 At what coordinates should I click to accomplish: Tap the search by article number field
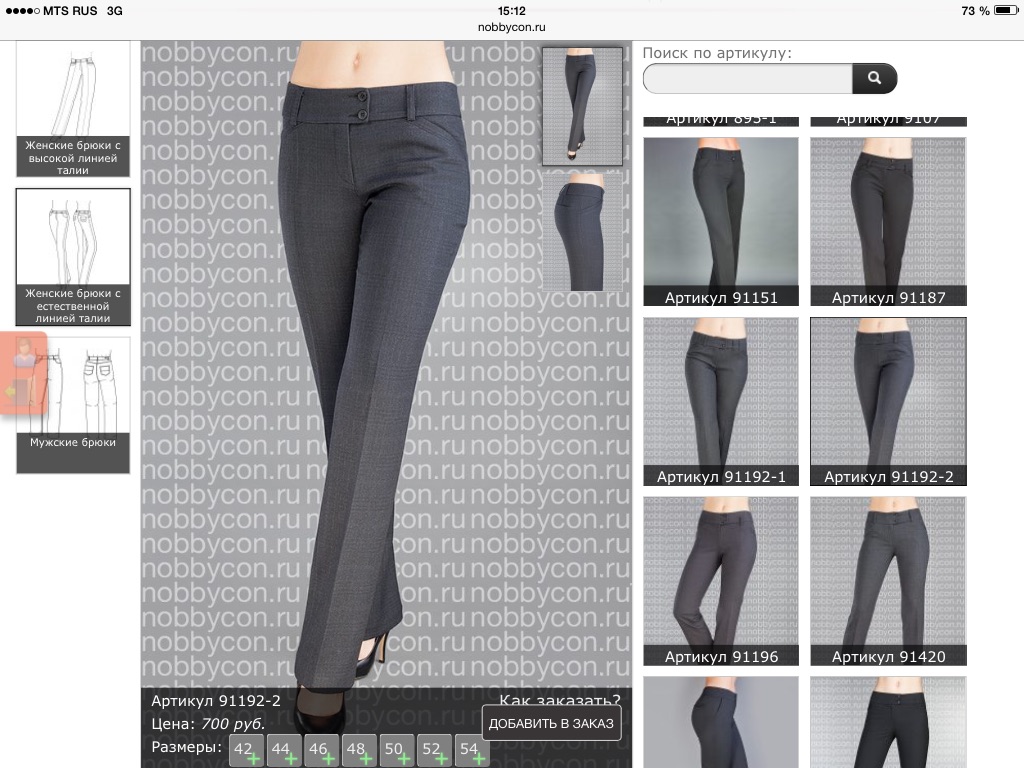[x=747, y=78]
